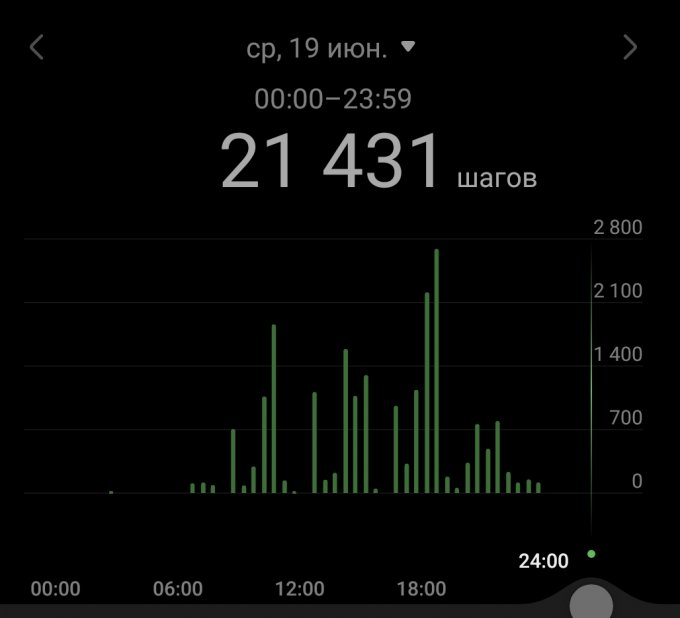Tap the timeline slider handle
Viewport: 680px width, 618px height.
click(590, 603)
